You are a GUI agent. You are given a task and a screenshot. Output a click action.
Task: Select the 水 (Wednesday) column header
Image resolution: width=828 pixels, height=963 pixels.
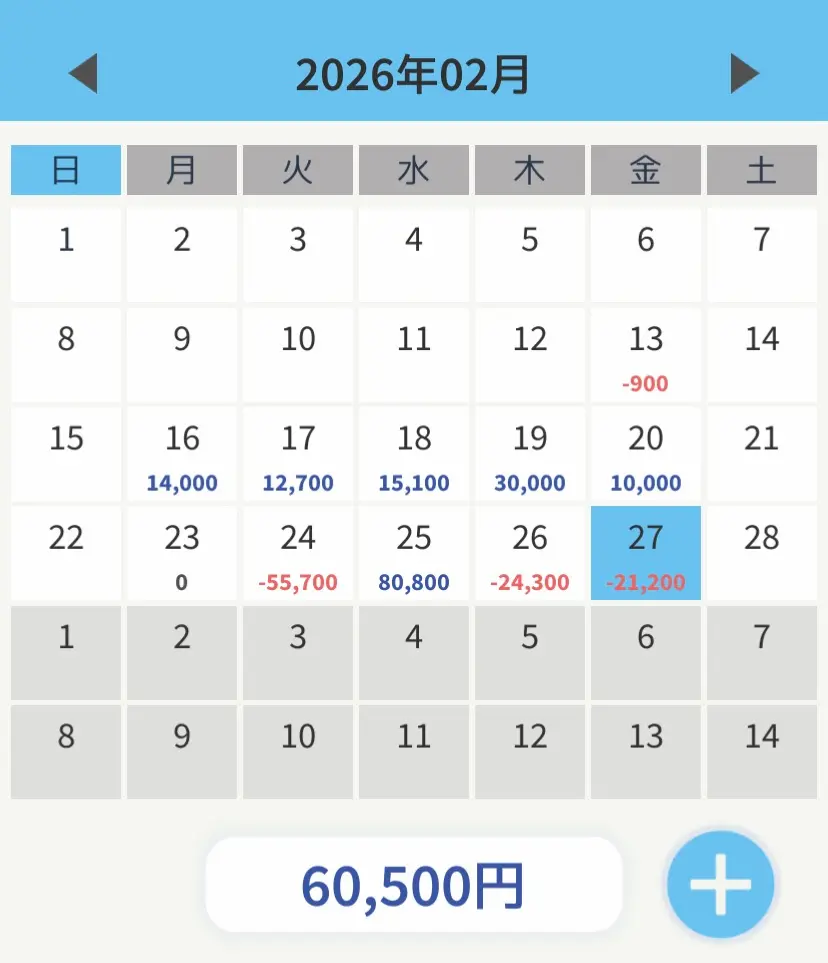click(x=414, y=170)
